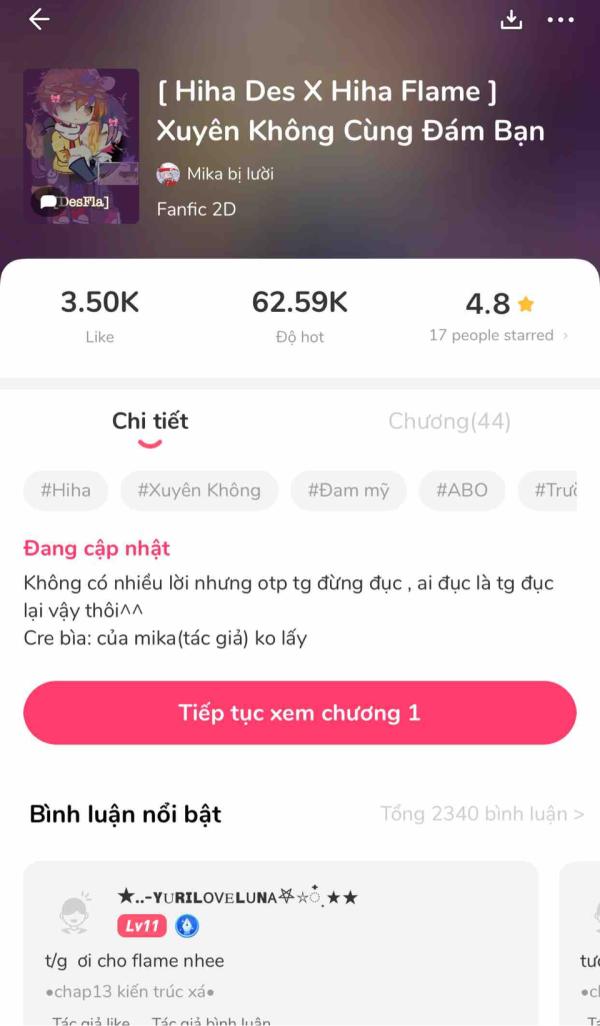Open the comment by YuriLoveLuna

[x=281, y=944]
